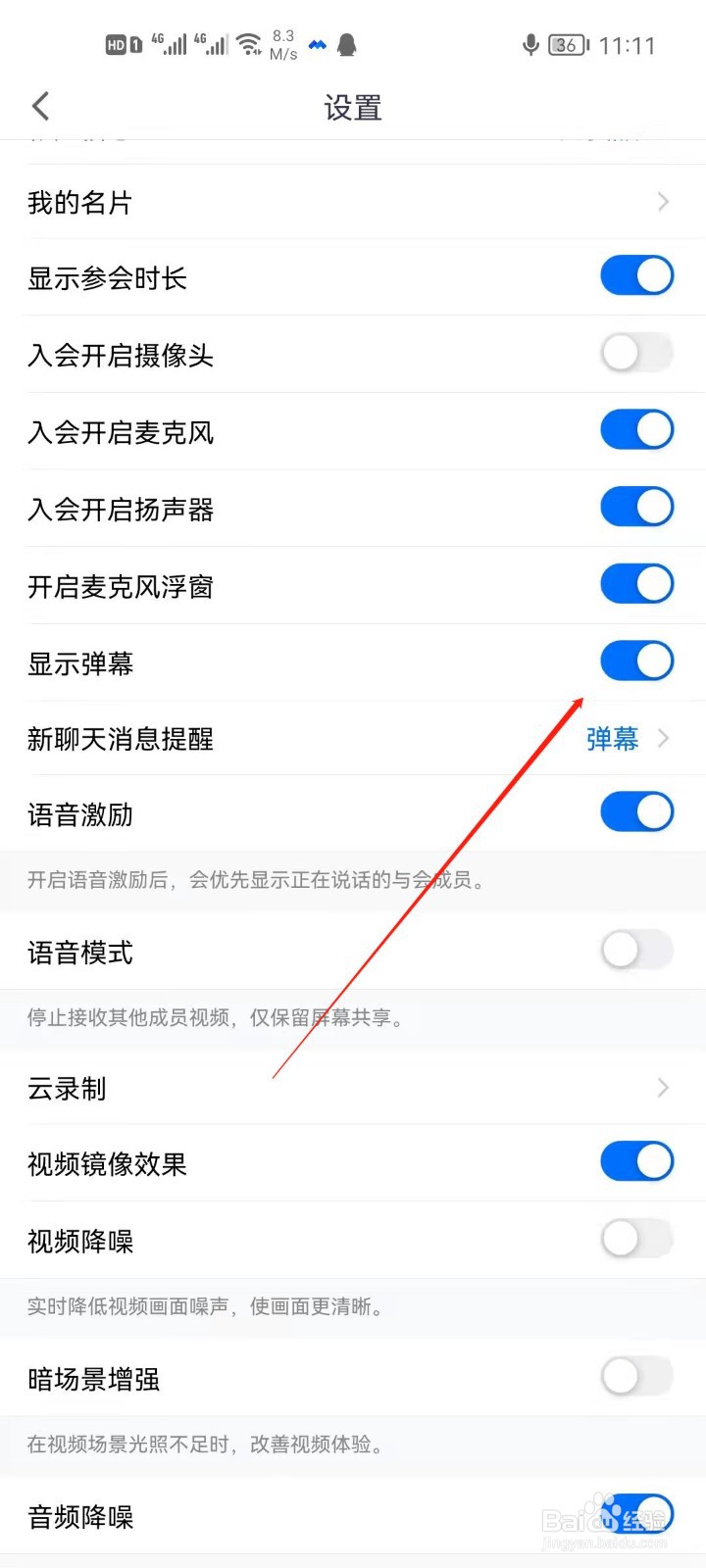The image size is (706, 1568).
Task: Enable the 暗场景增强 switch
Action: click(x=636, y=1376)
